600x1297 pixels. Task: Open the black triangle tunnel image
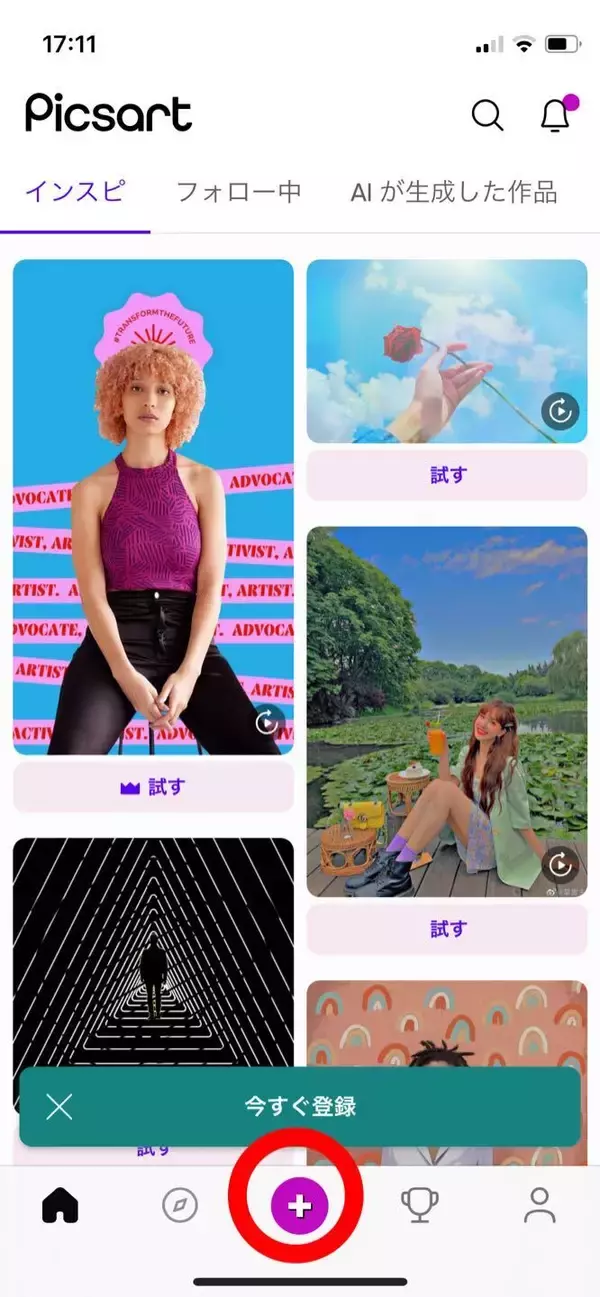pyautogui.click(x=153, y=950)
